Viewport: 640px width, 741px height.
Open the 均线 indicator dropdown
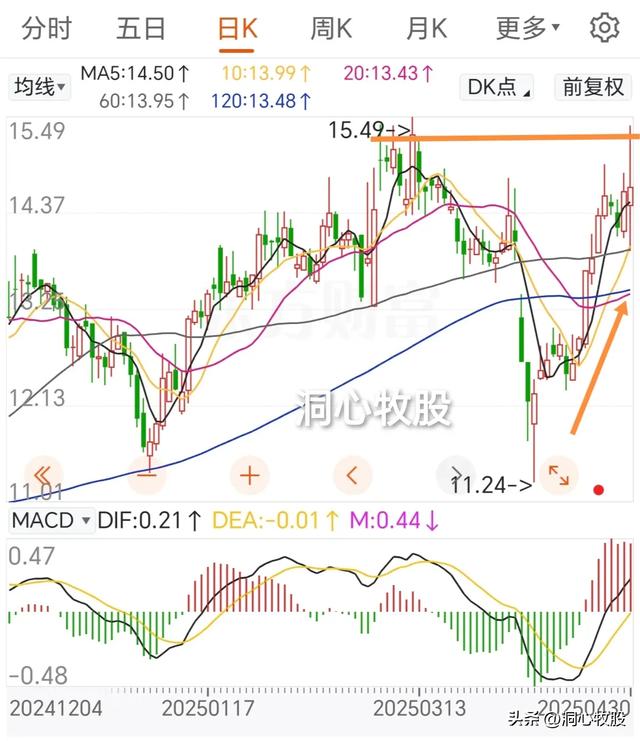point(40,87)
